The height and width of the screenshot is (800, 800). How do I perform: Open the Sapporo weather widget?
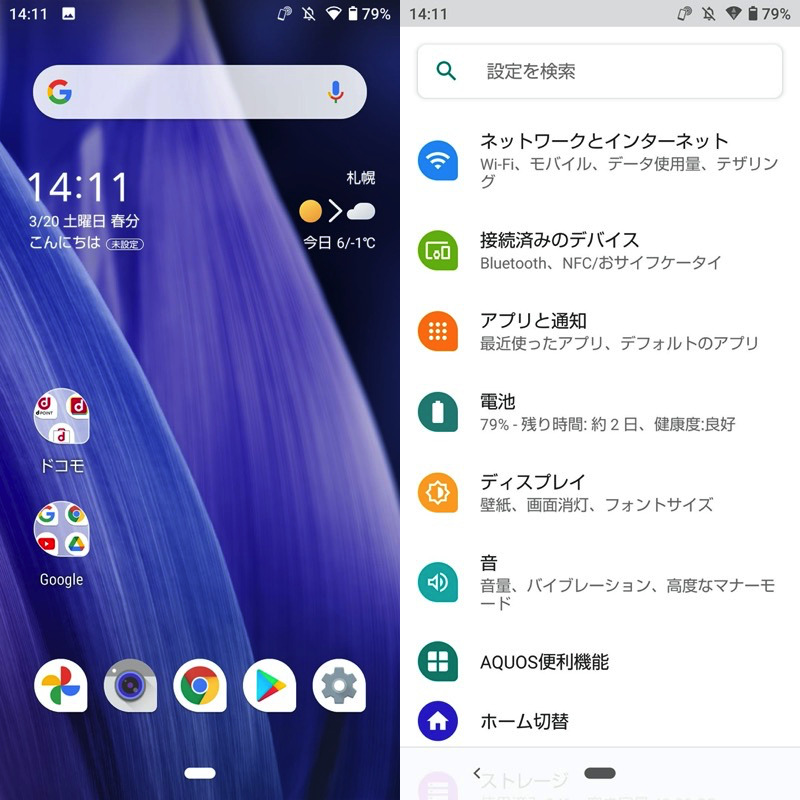338,211
